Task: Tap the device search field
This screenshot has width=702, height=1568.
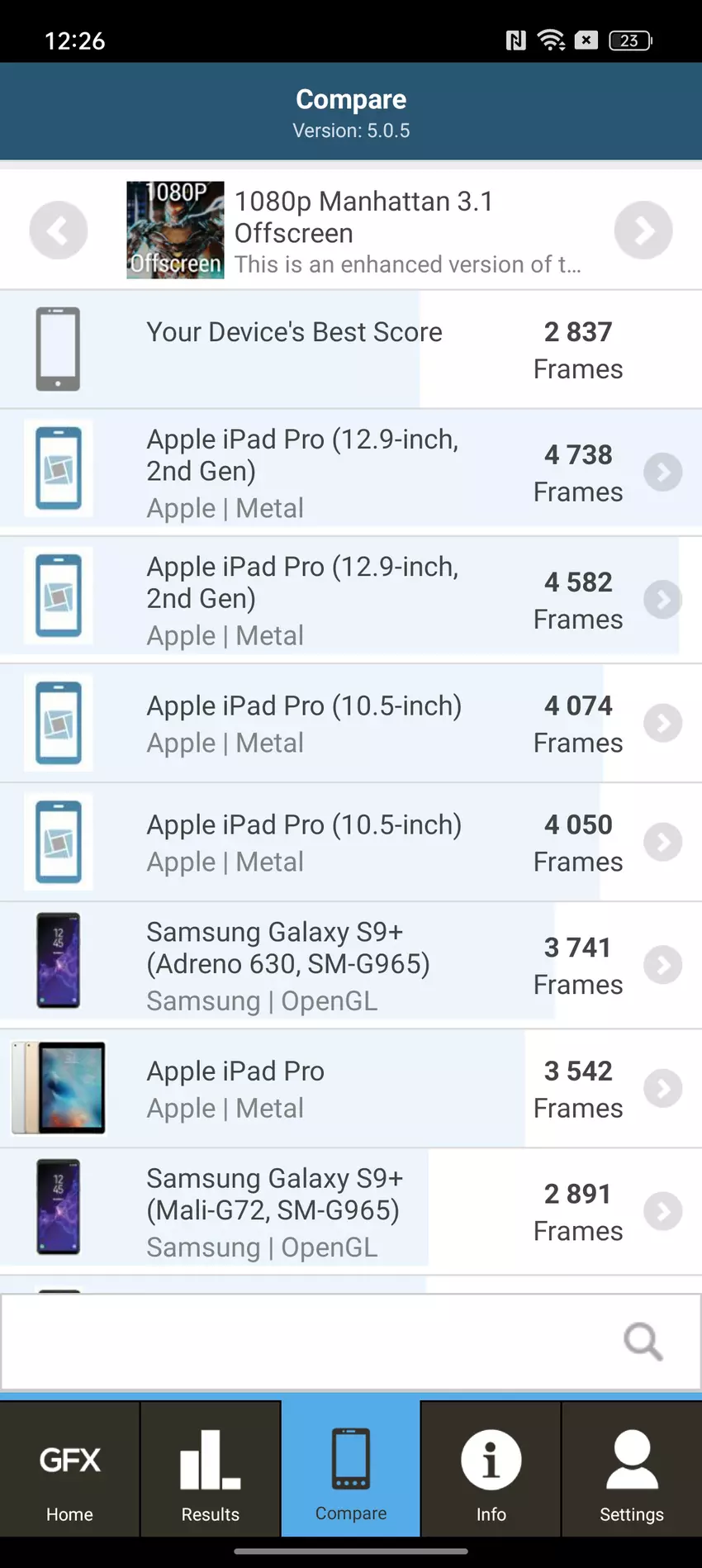Action: [314, 1342]
